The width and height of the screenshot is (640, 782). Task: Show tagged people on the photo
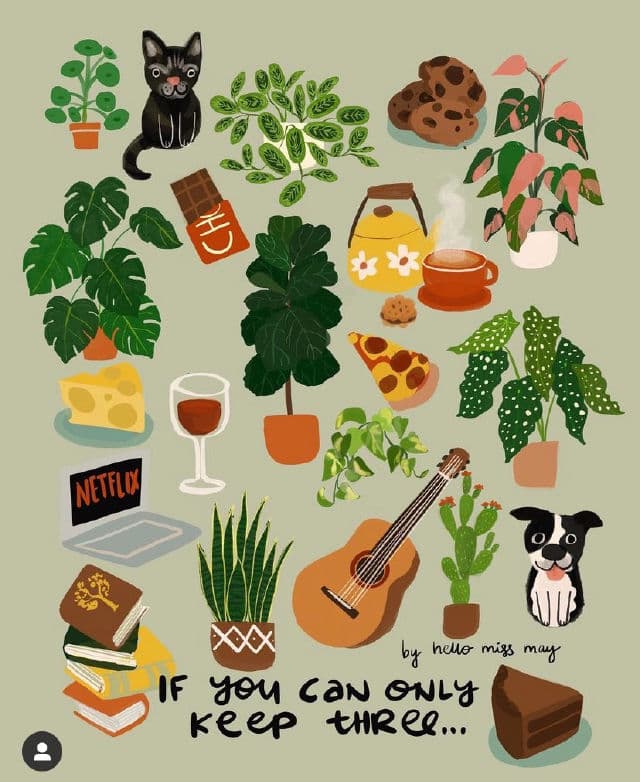pos(41,751)
